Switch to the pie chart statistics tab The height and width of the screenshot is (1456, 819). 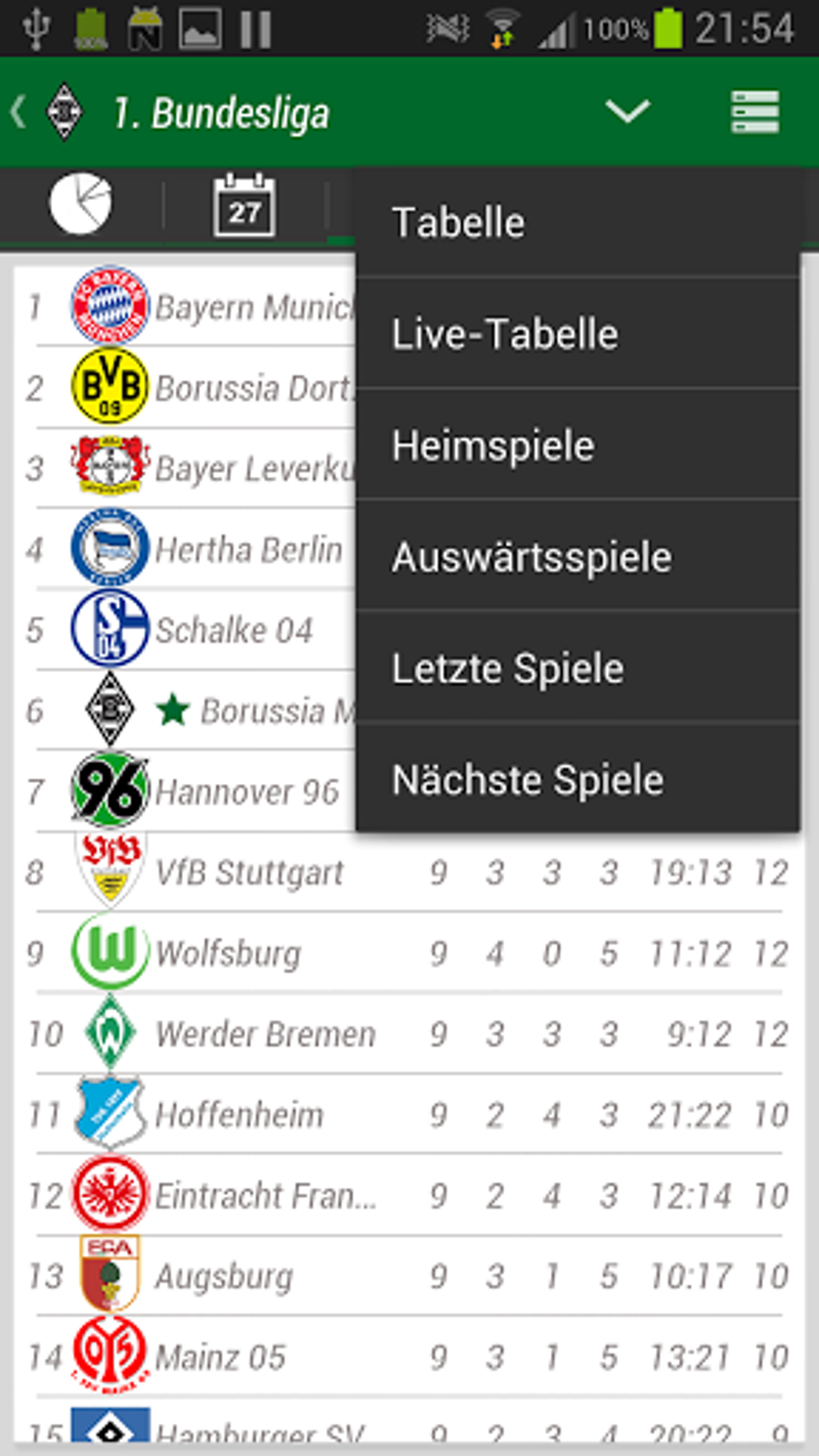click(81, 205)
